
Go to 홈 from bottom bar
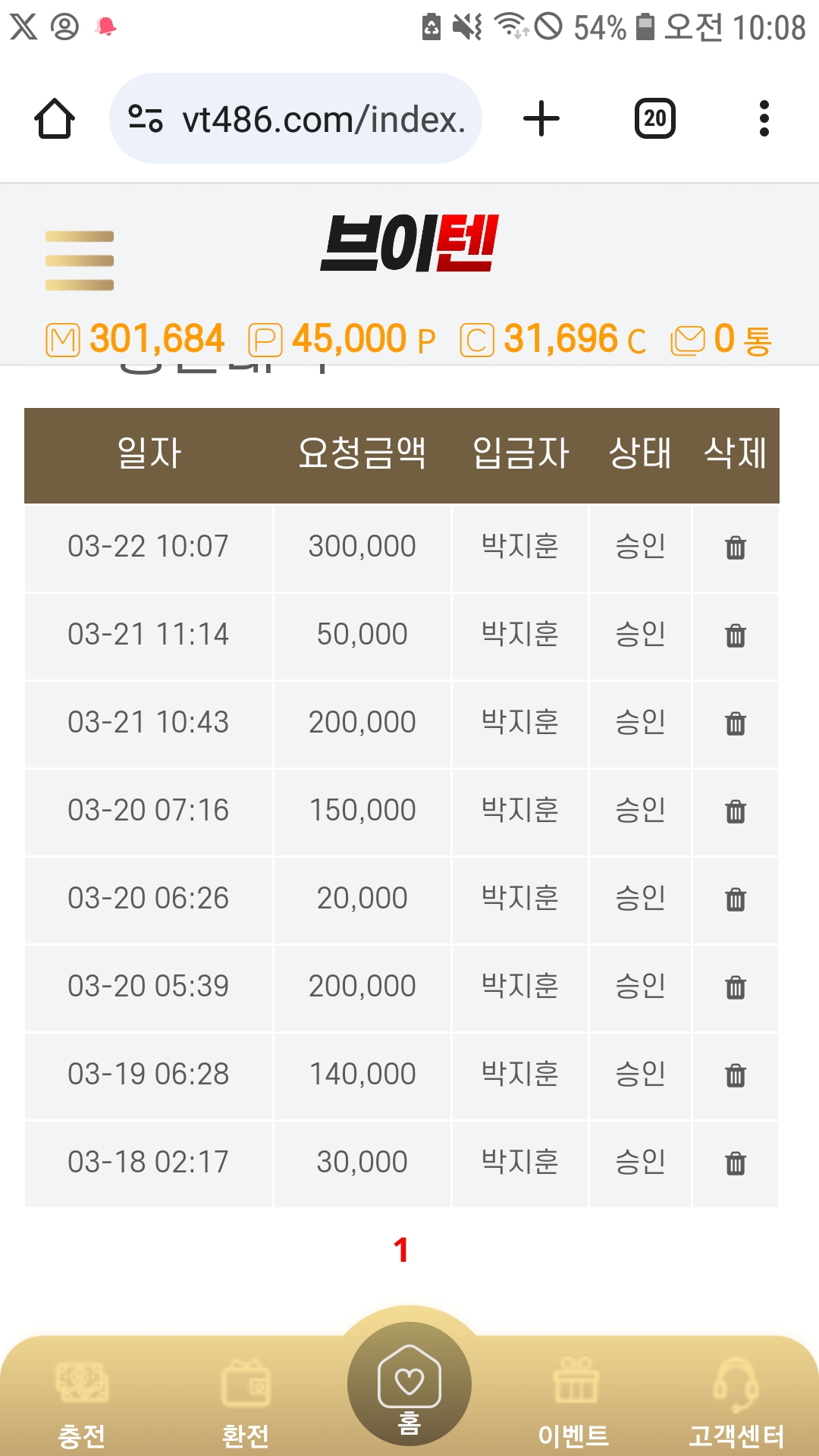409,1384
